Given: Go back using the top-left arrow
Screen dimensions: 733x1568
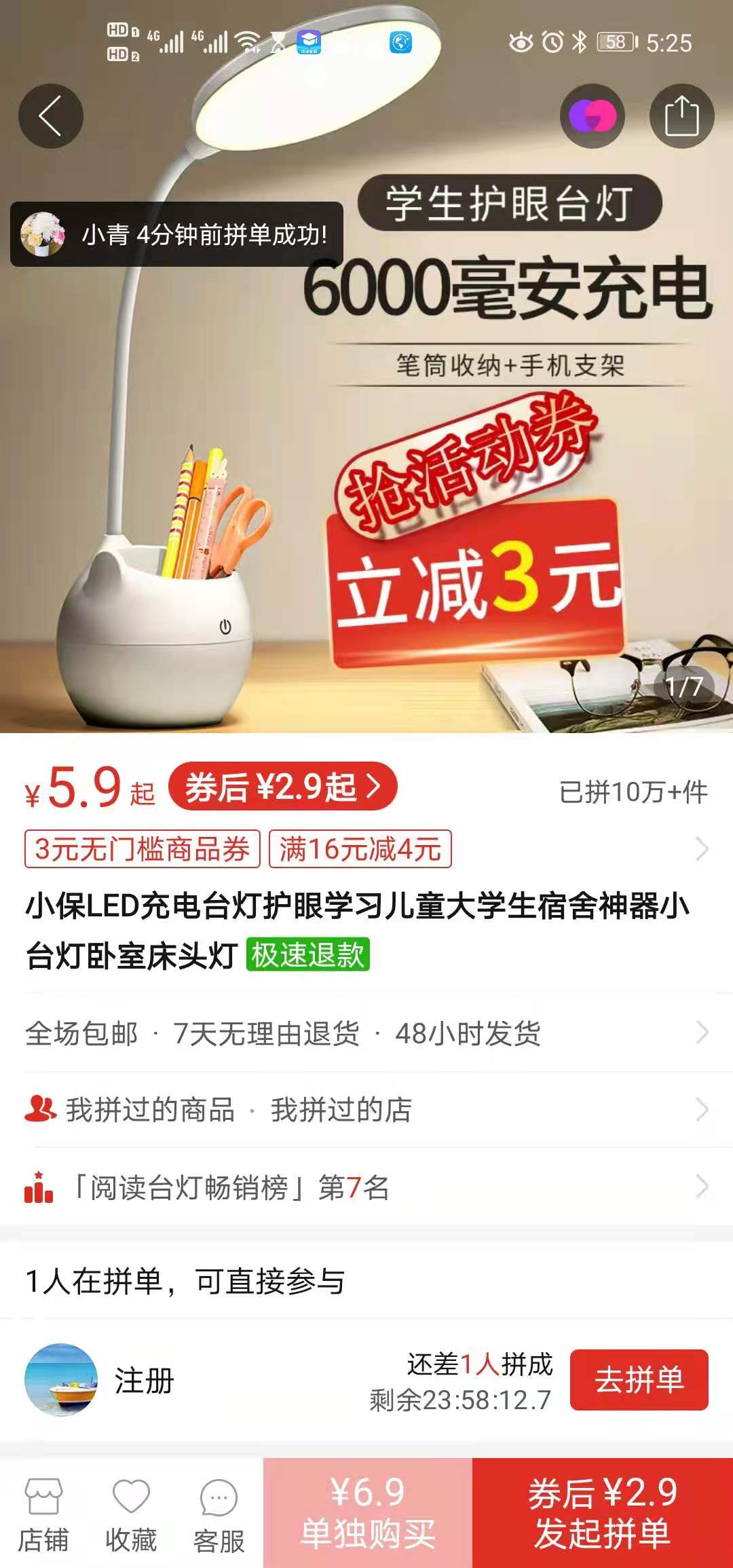Looking at the screenshot, I should point(51,116).
